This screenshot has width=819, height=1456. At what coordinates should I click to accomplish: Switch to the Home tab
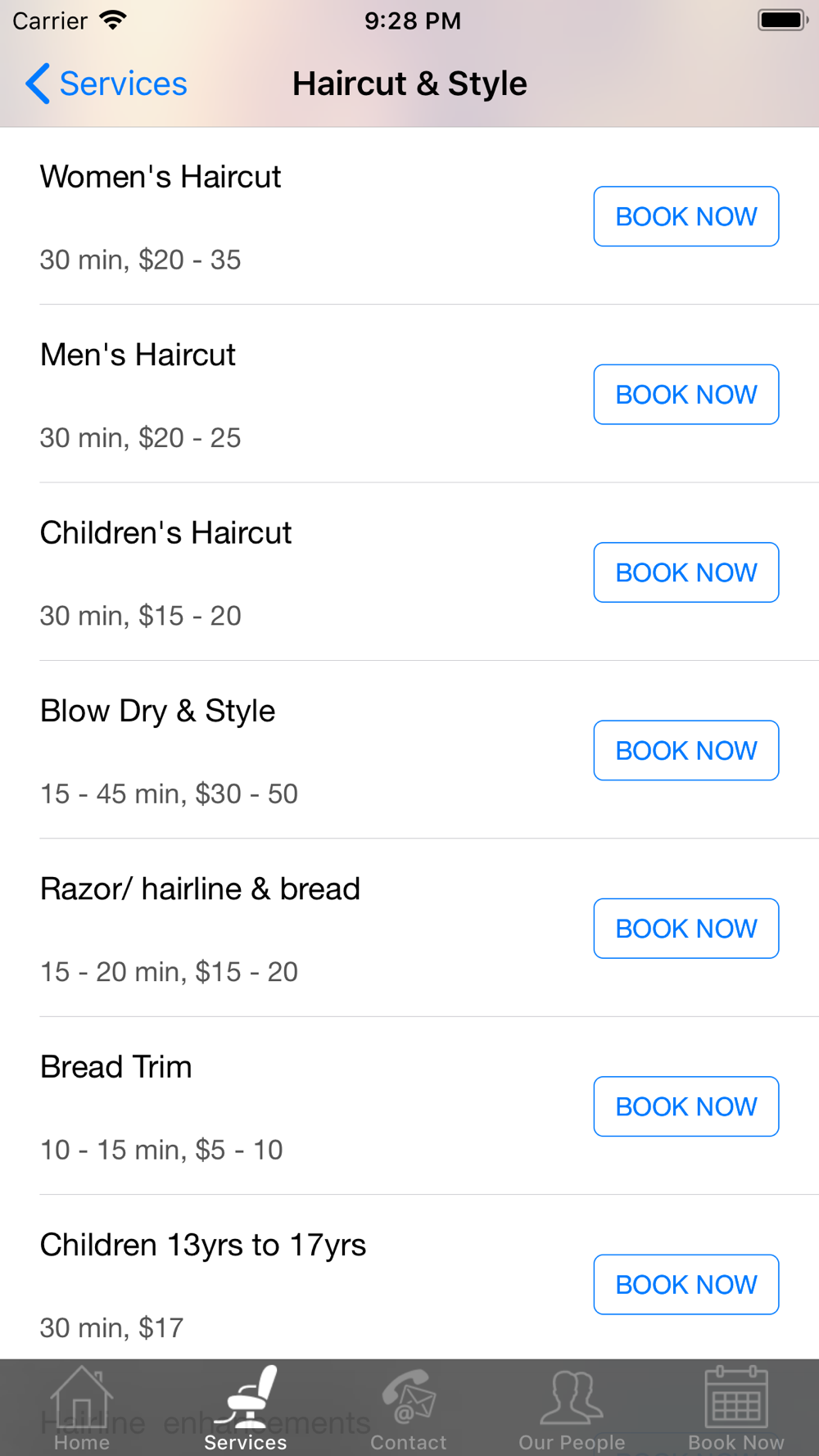(x=82, y=1409)
